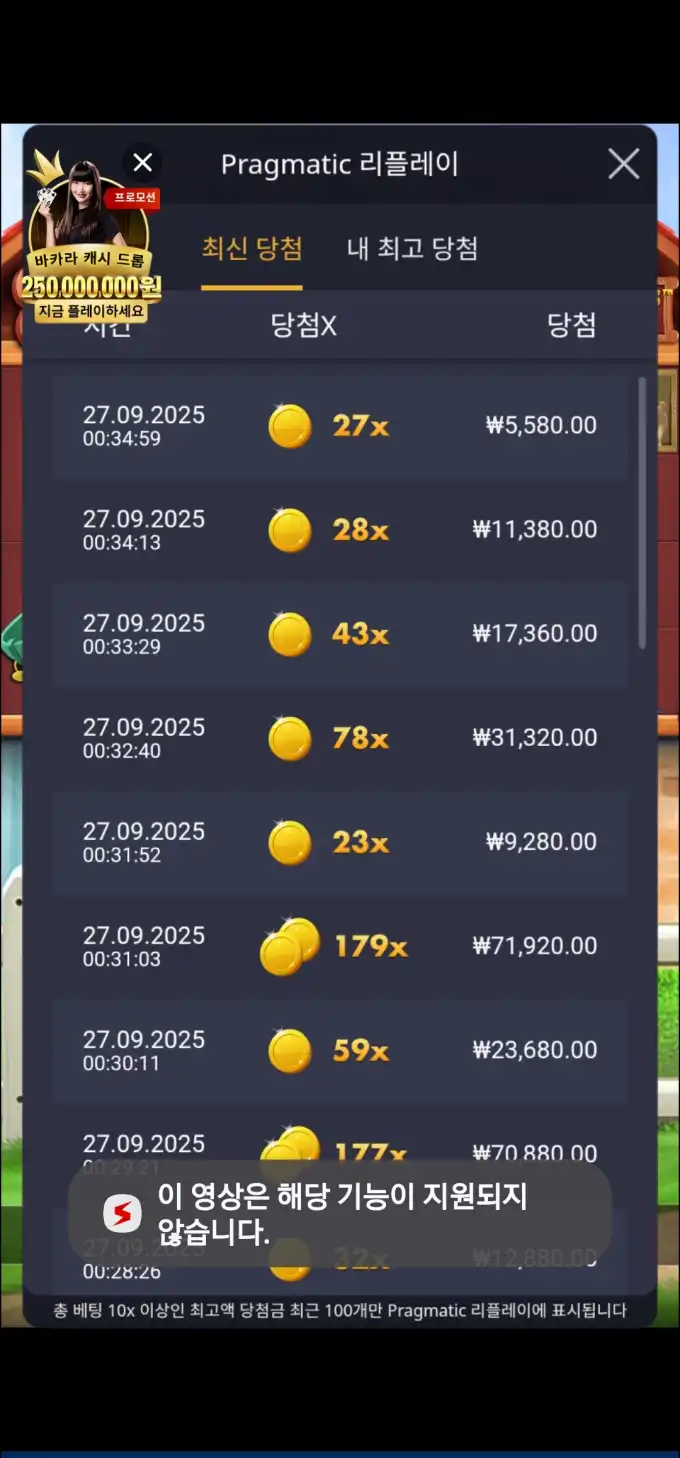This screenshot has height=1458, width=680.
Task: Open the 27x replay from 00:34:59
Action: pyautogui.click(x=340, y=427)
